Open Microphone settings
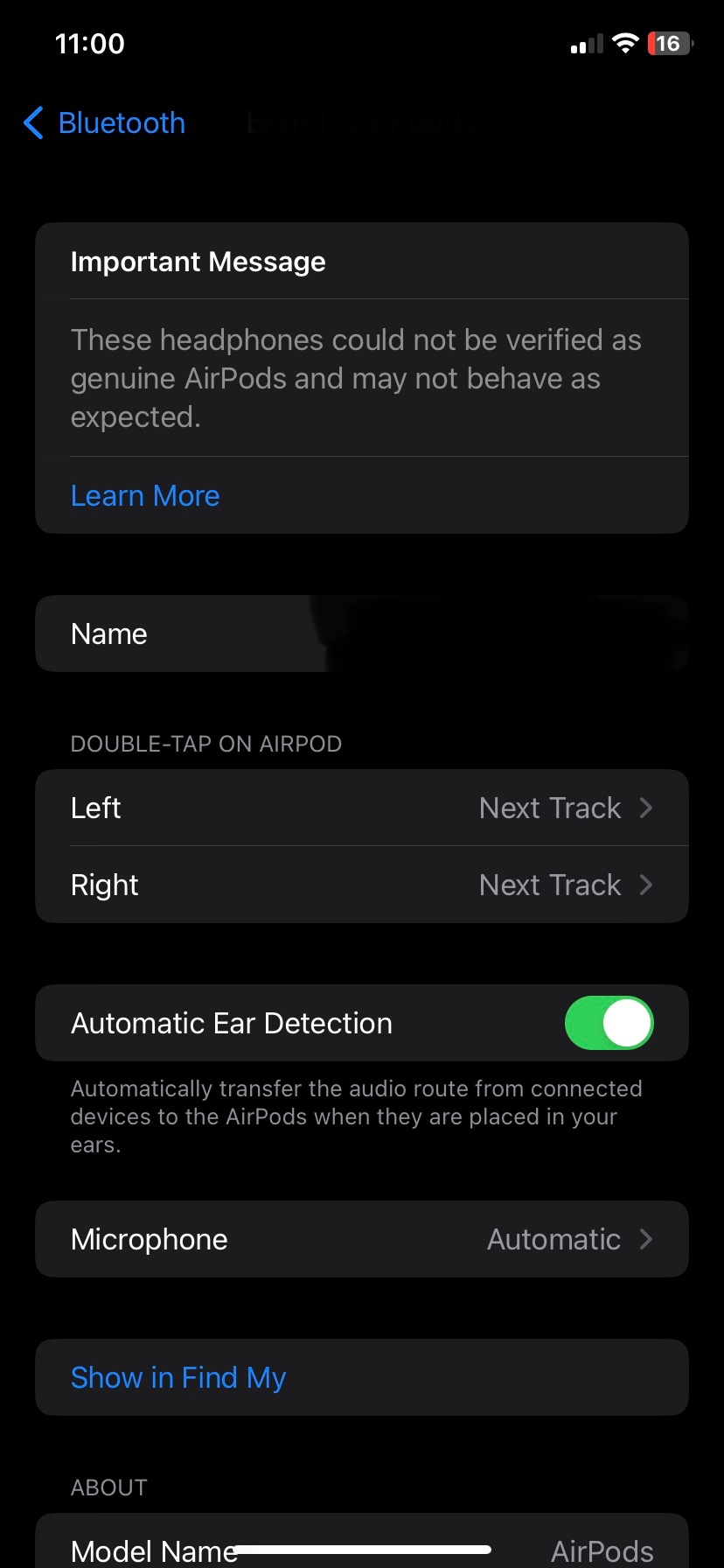 (362, 1240)
